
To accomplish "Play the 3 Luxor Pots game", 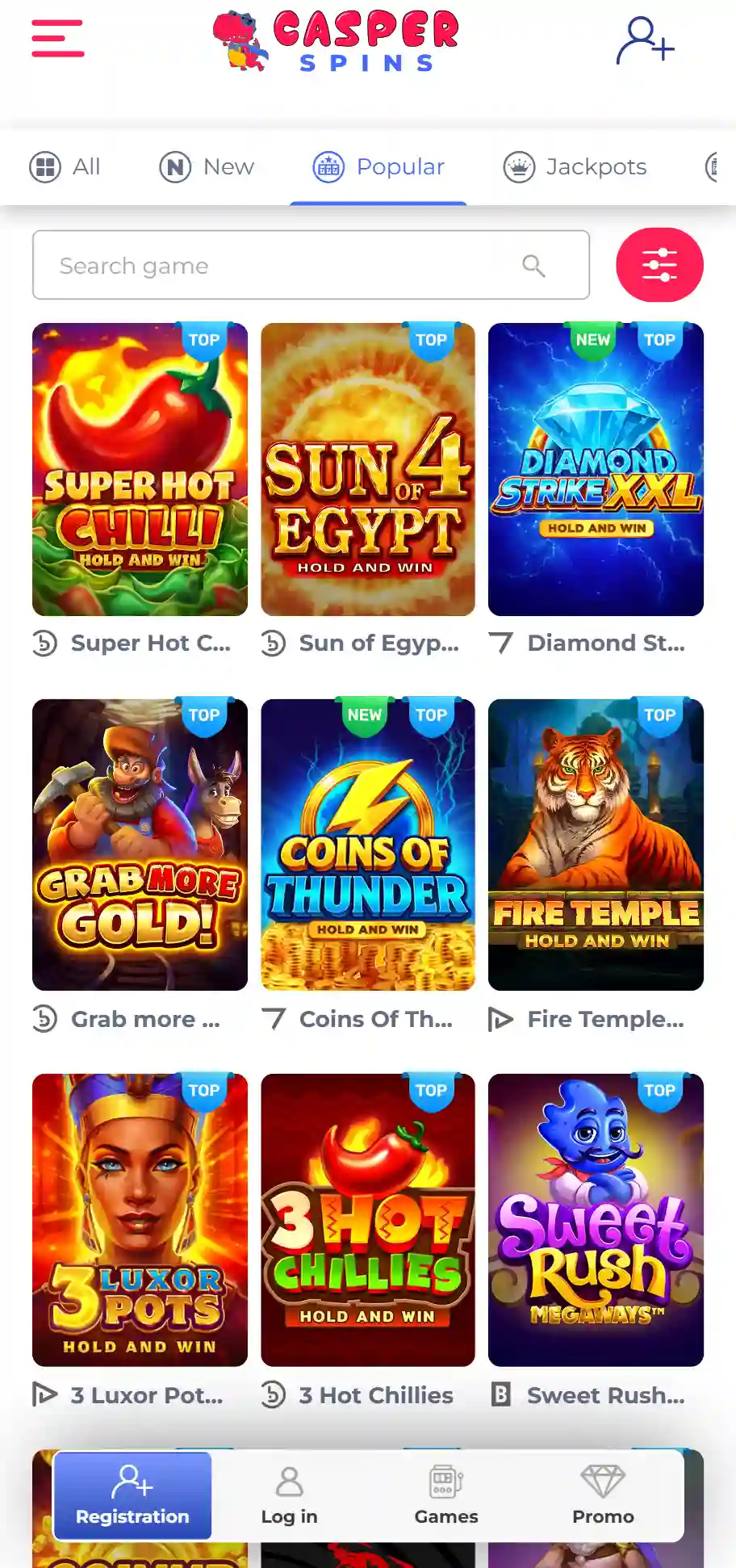I will coord(140,1220).
